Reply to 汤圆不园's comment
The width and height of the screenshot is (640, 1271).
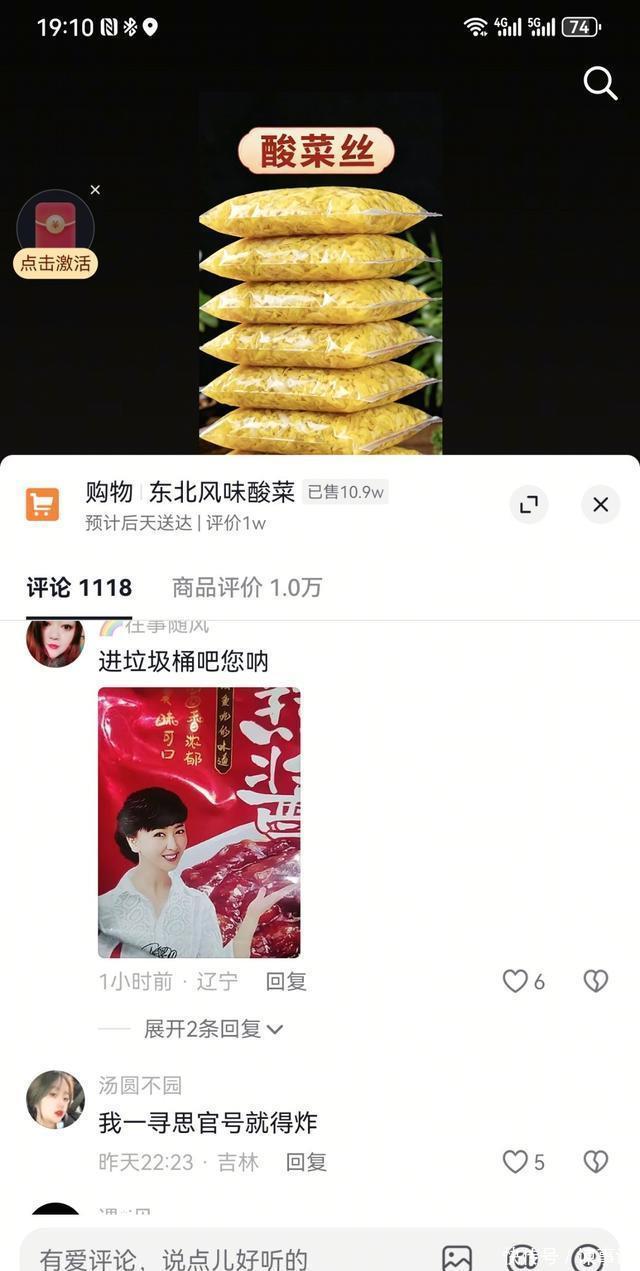pos(306,1162)
